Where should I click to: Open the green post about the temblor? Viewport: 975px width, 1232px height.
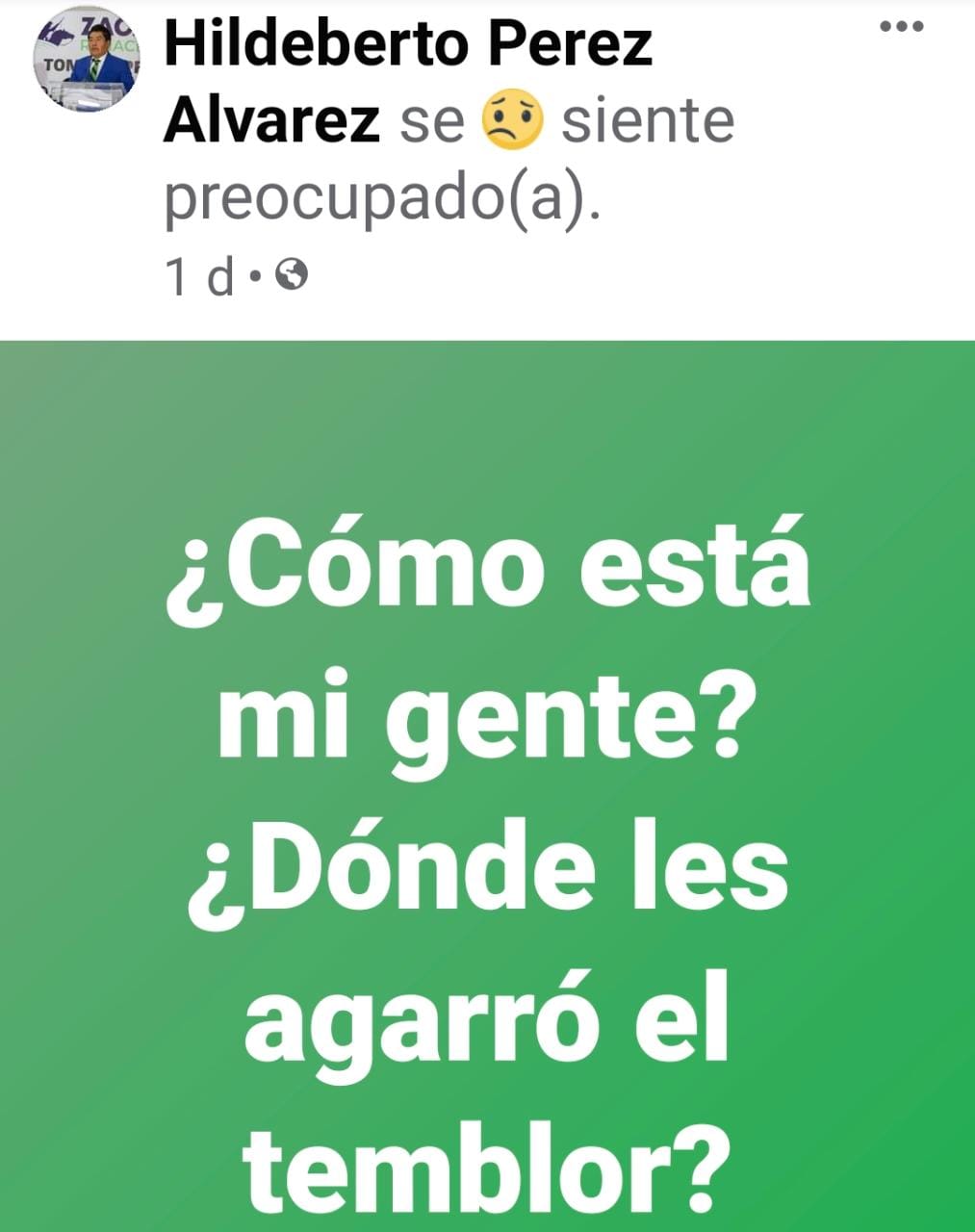(x=487, y=784)
